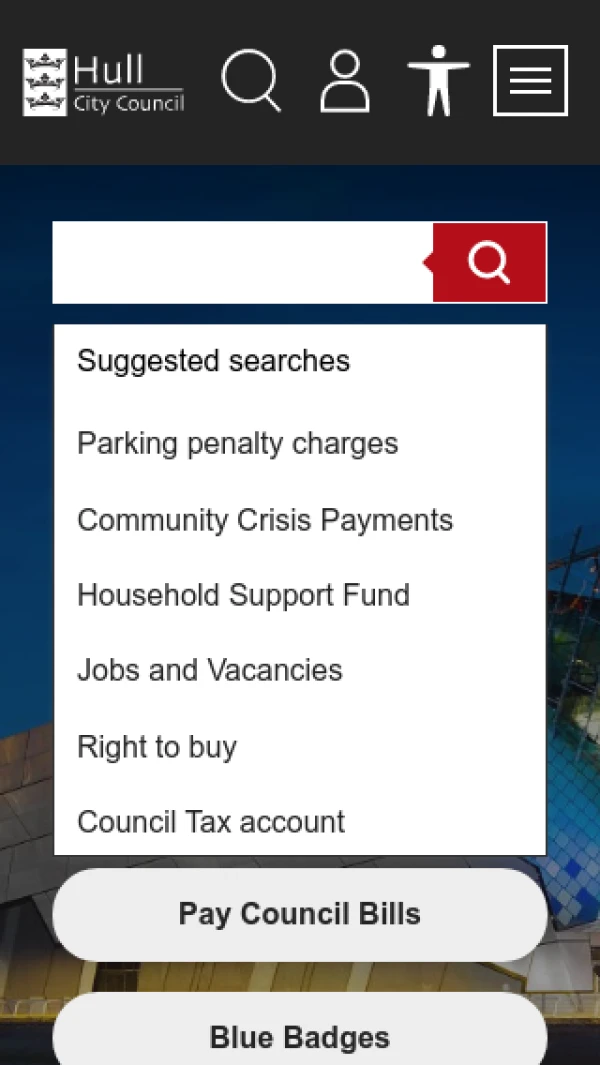Submit search with the red magnifier button
The image size is (600, 1065).
click(489, 263)
